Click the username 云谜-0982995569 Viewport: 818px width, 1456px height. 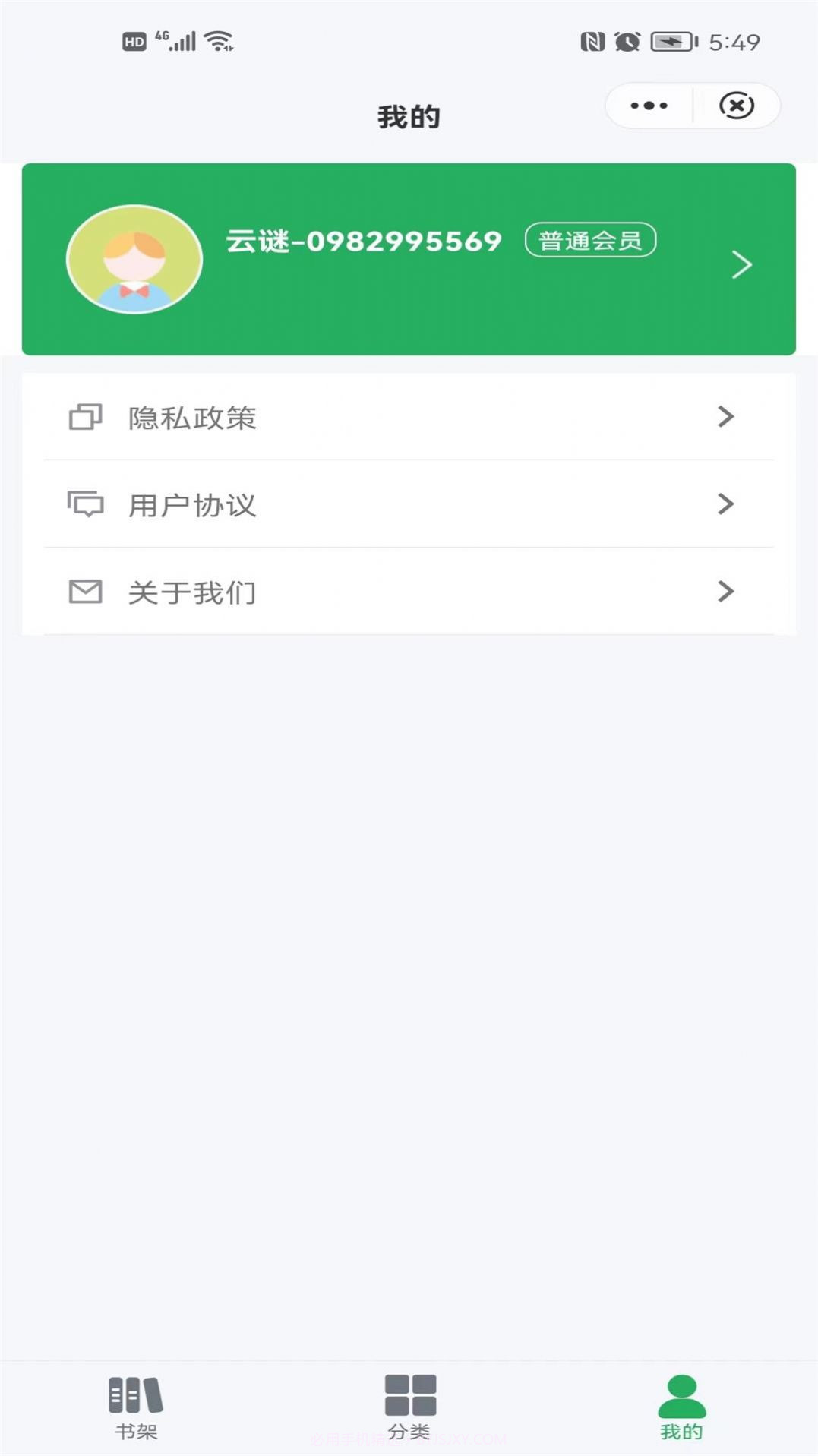coord(365,240)
